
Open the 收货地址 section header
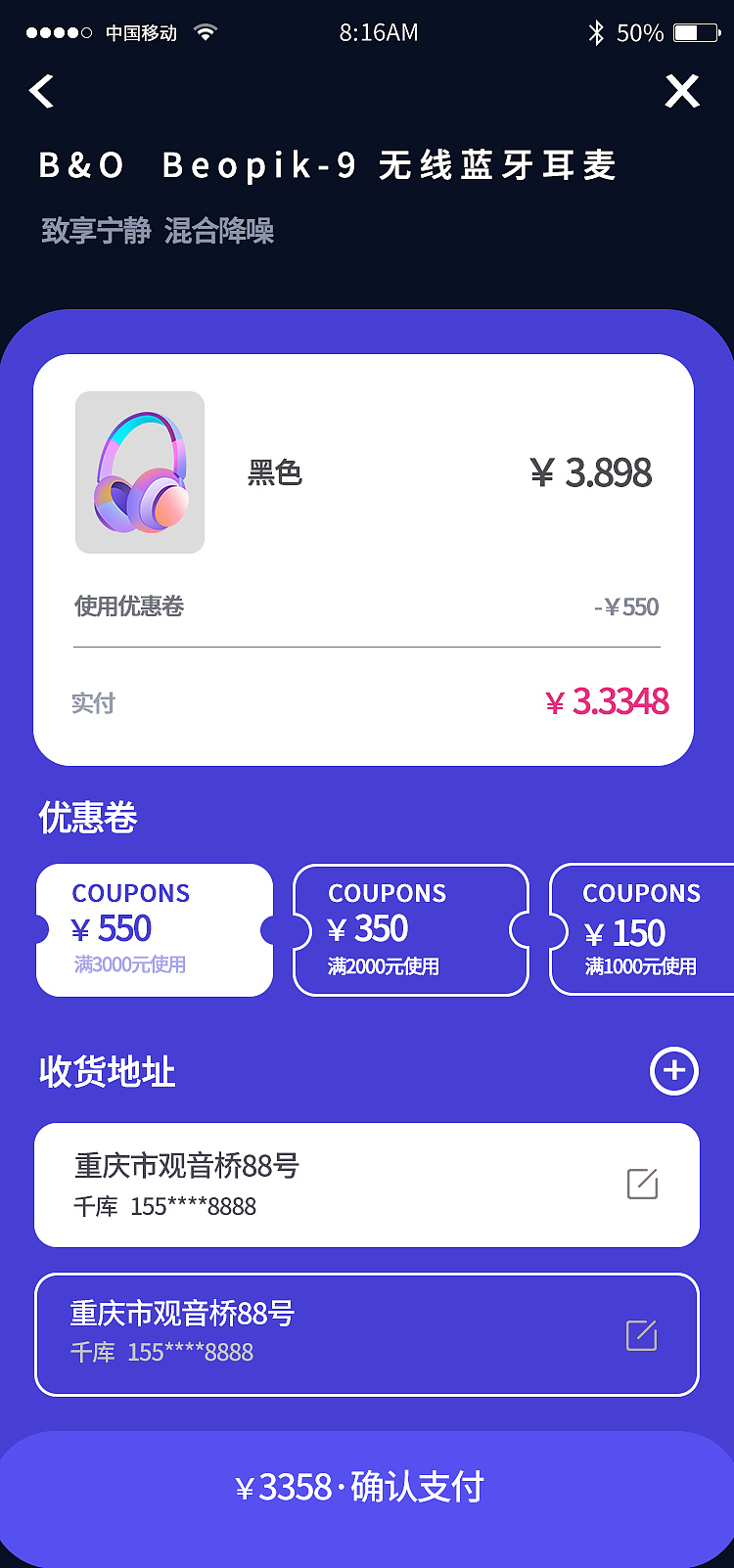click(106, 1071)
